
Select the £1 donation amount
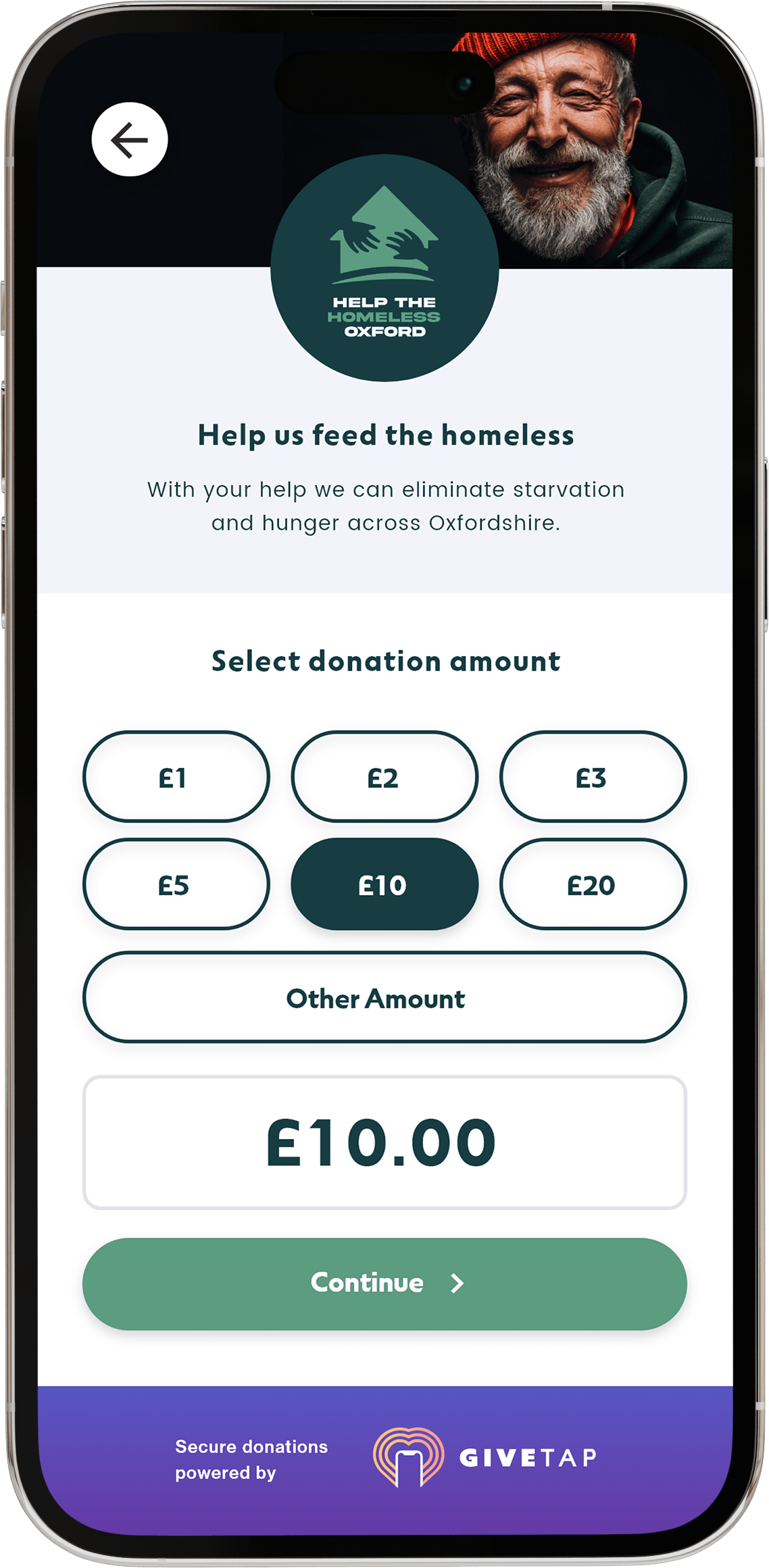pos(176,777)
